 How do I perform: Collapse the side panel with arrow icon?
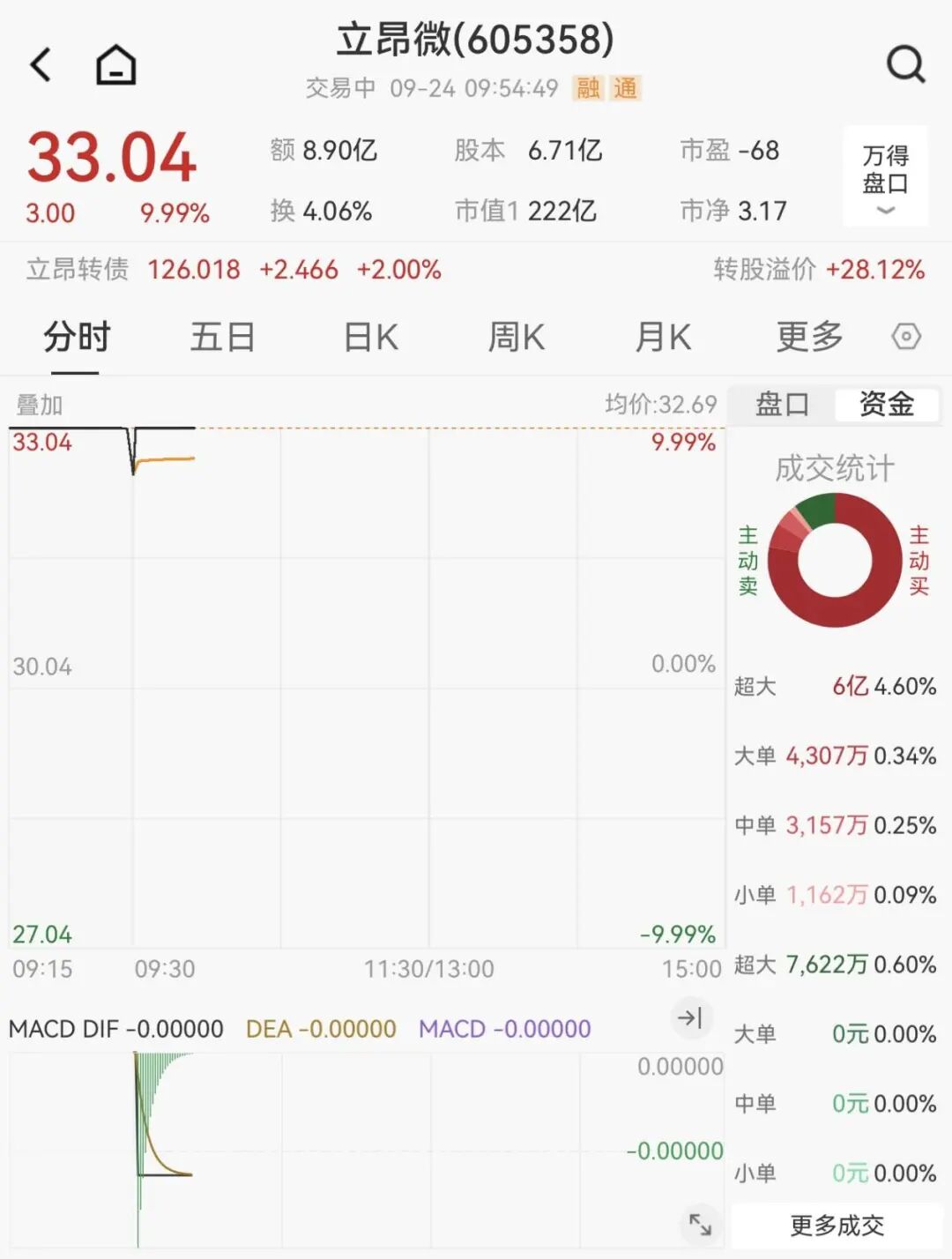point(689,1018)
